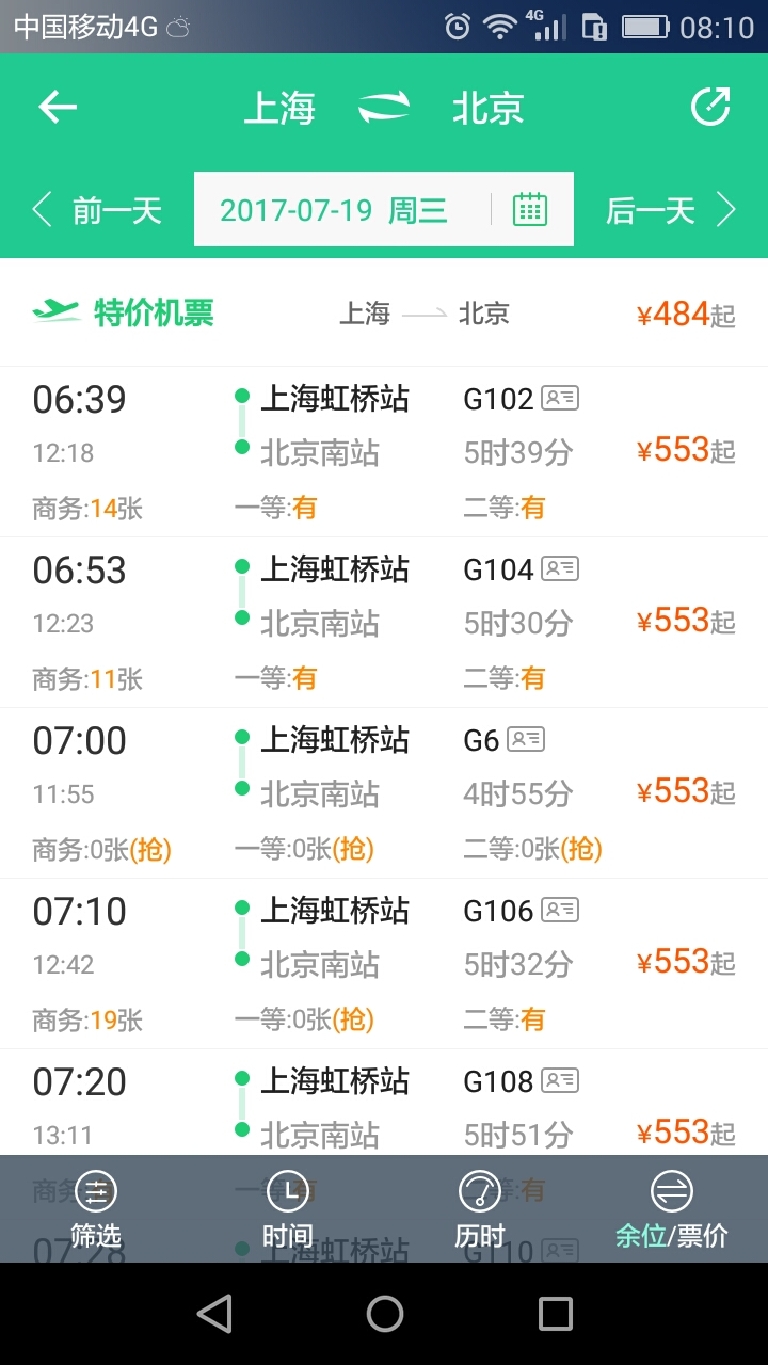Tap the share icon in the header
768x1365 pixels.
(x=711, y=108)
